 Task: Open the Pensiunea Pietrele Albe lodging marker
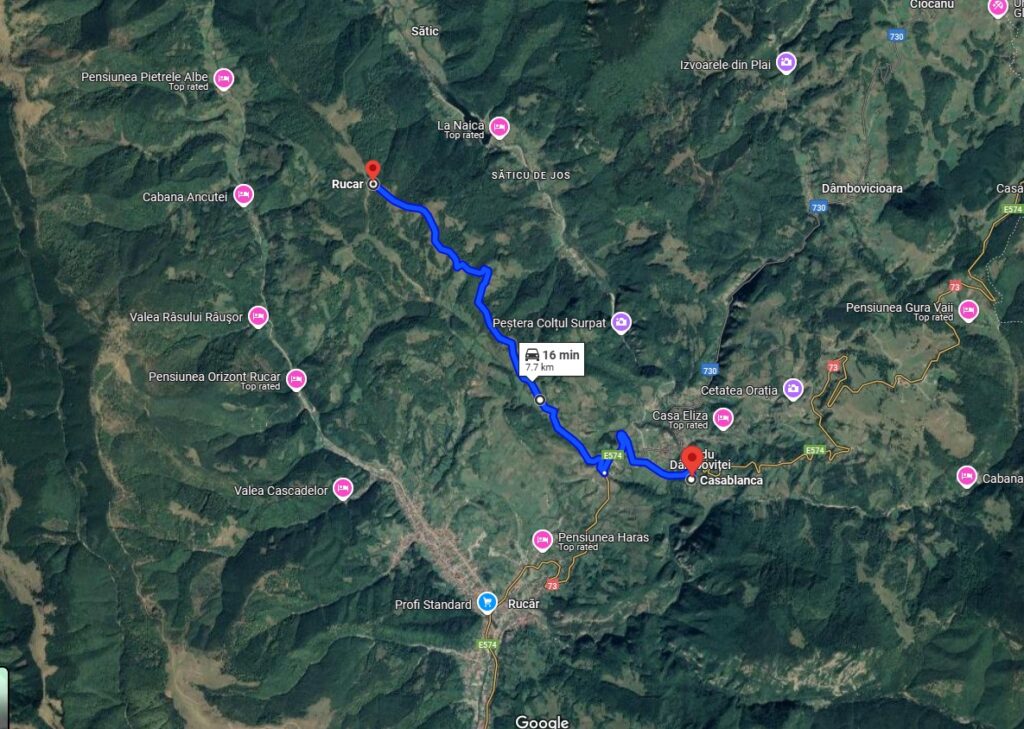click(x=223, y=78)
